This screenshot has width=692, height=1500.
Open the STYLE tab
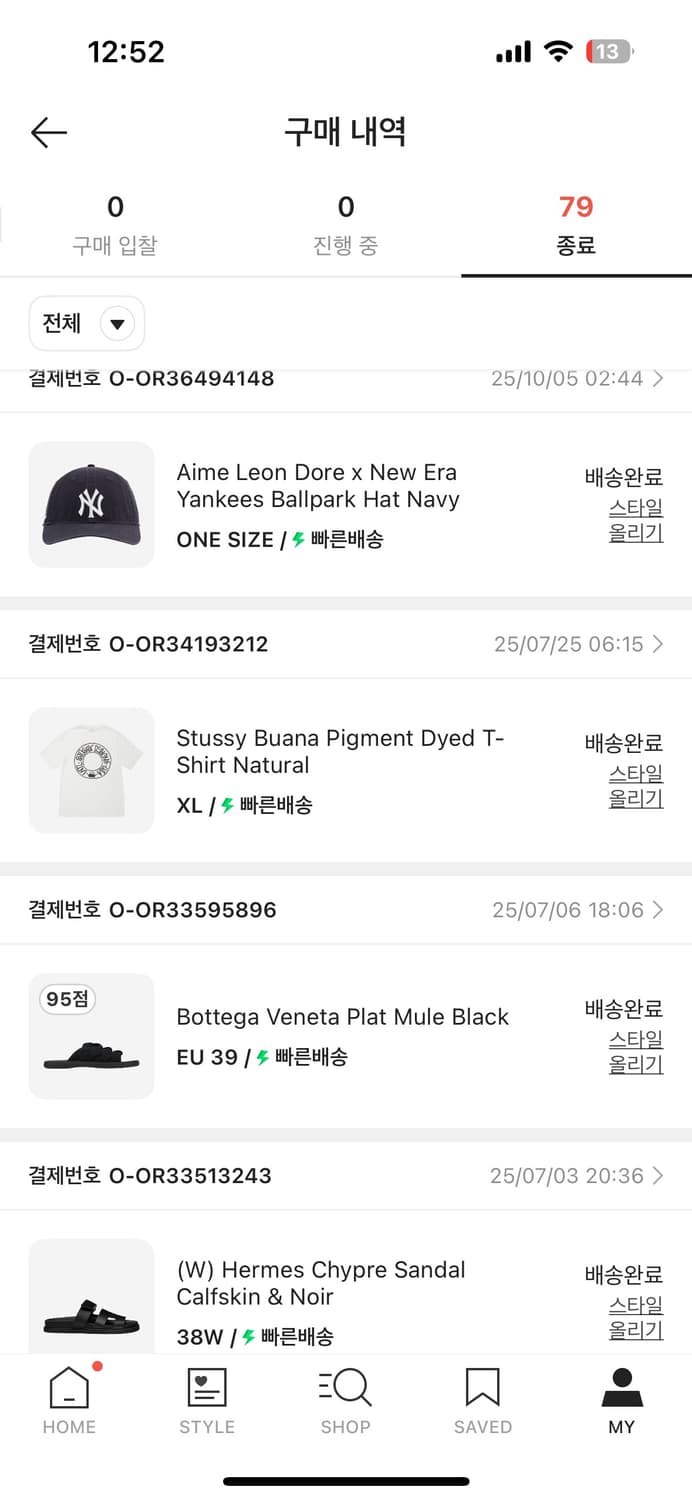(x=207, y=1400)
